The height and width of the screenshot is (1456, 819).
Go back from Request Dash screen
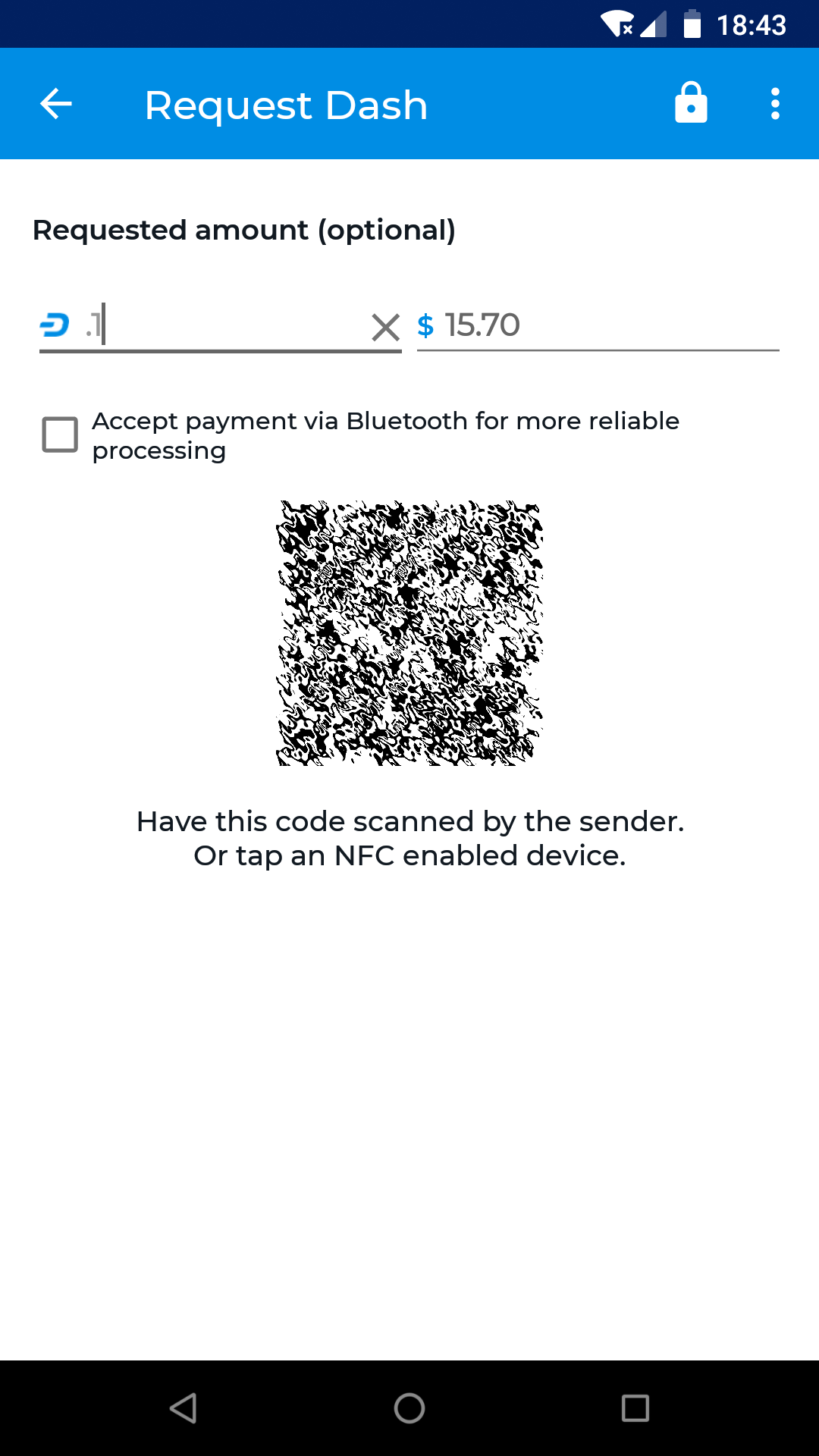tap(56, 104)
